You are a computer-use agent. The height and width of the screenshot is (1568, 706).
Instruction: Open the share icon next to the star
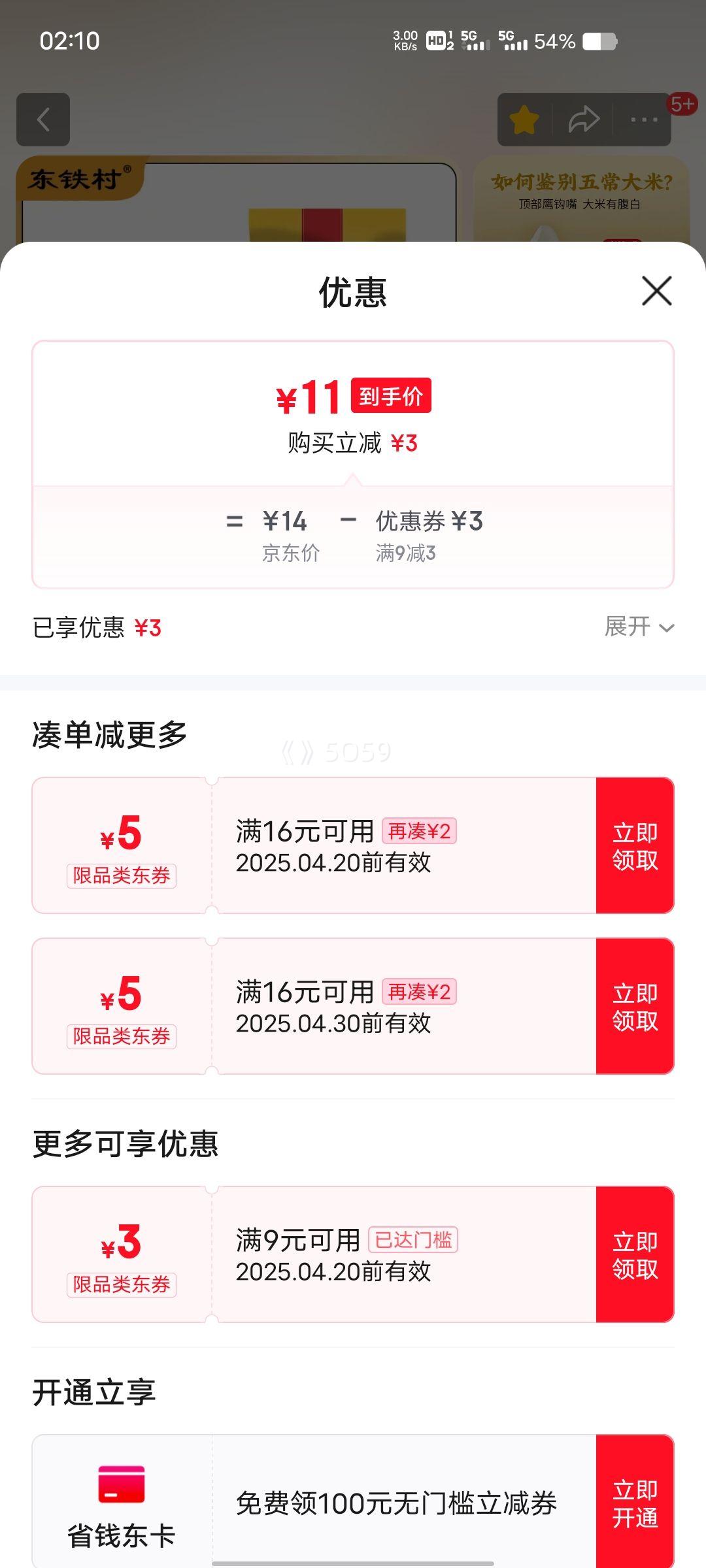pyautogui.click(x=582, y=120)
